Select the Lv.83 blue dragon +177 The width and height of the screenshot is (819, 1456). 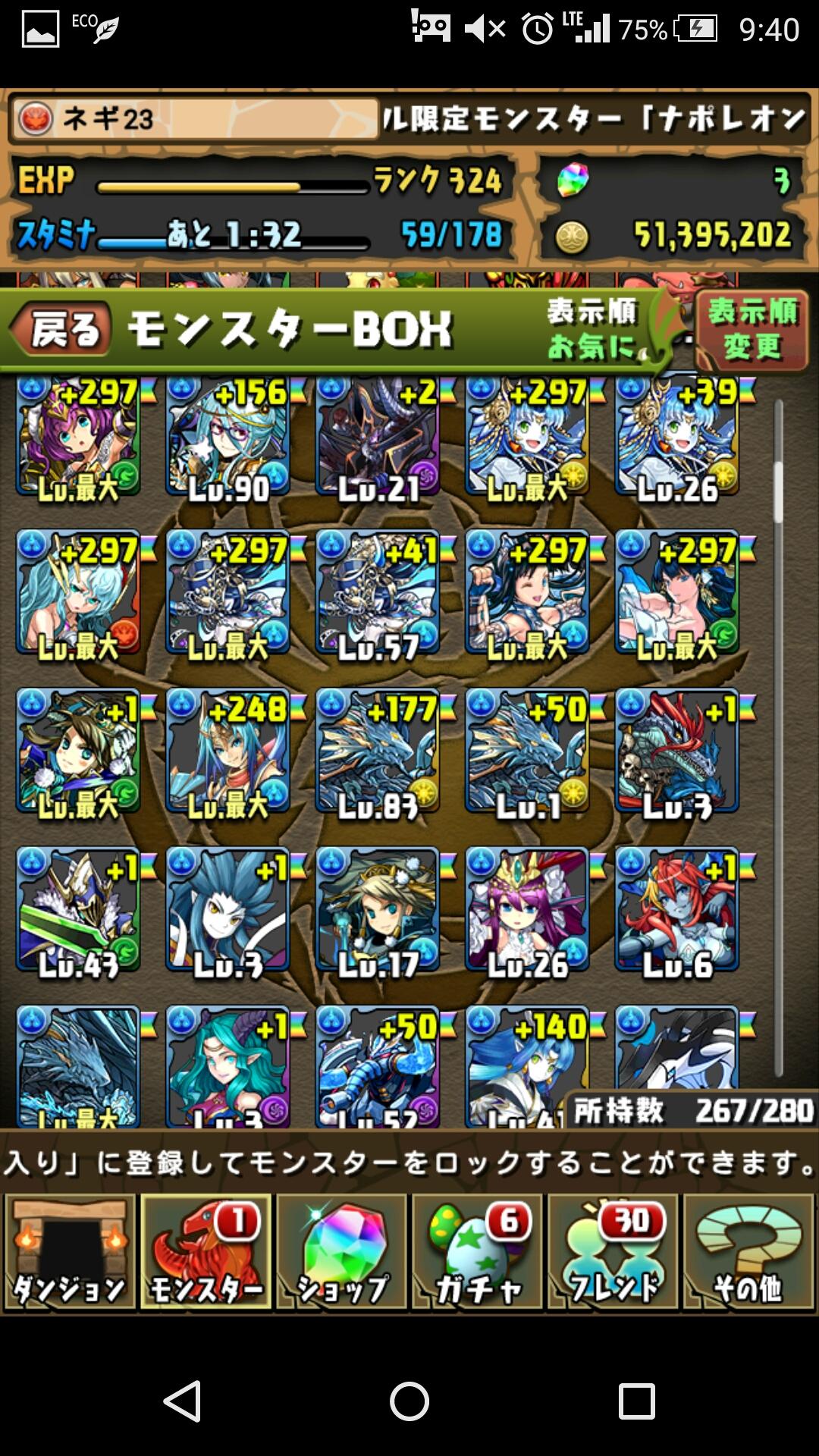pyautogui.click(x=377, y=752)
